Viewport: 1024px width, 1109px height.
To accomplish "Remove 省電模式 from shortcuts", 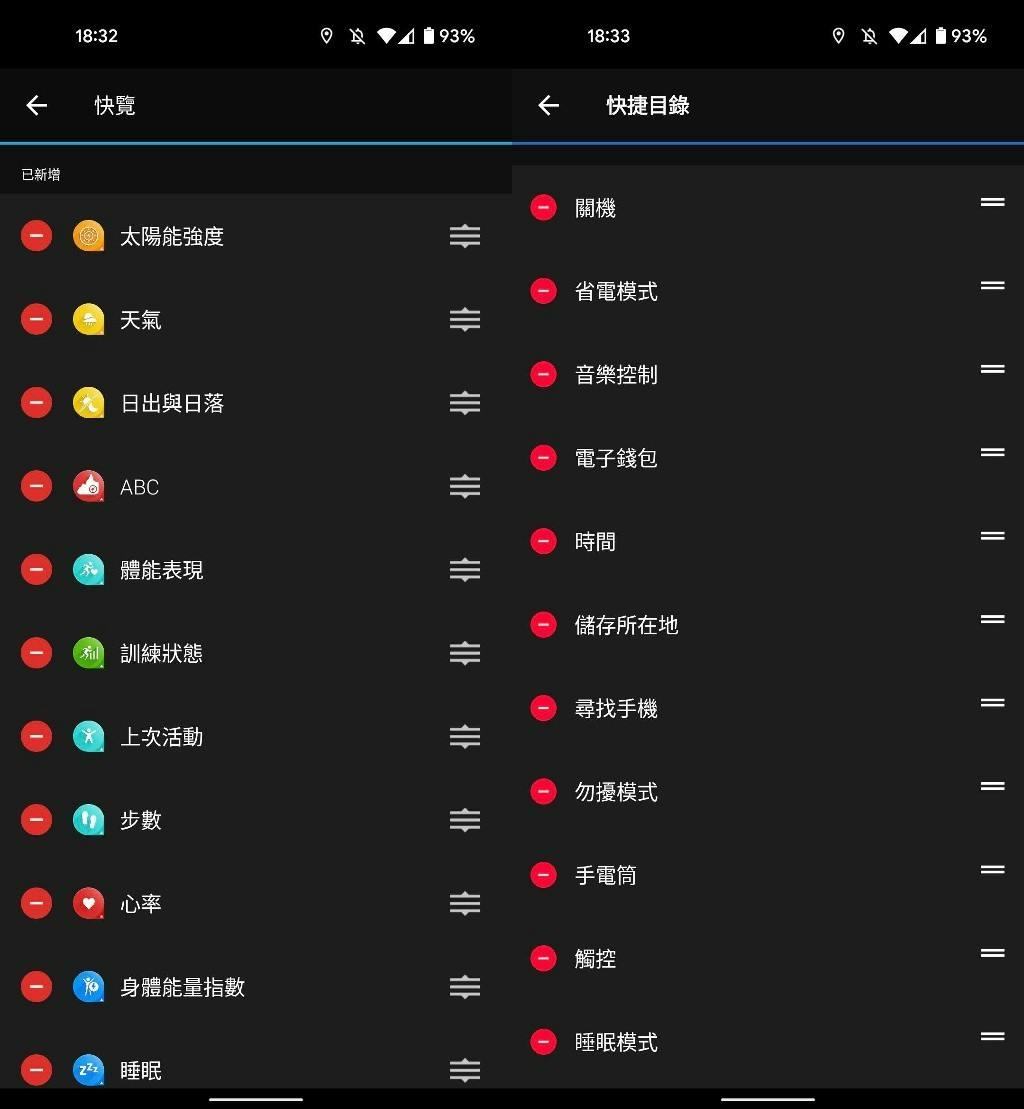I will pyautogui.click(x=543, y=291).
